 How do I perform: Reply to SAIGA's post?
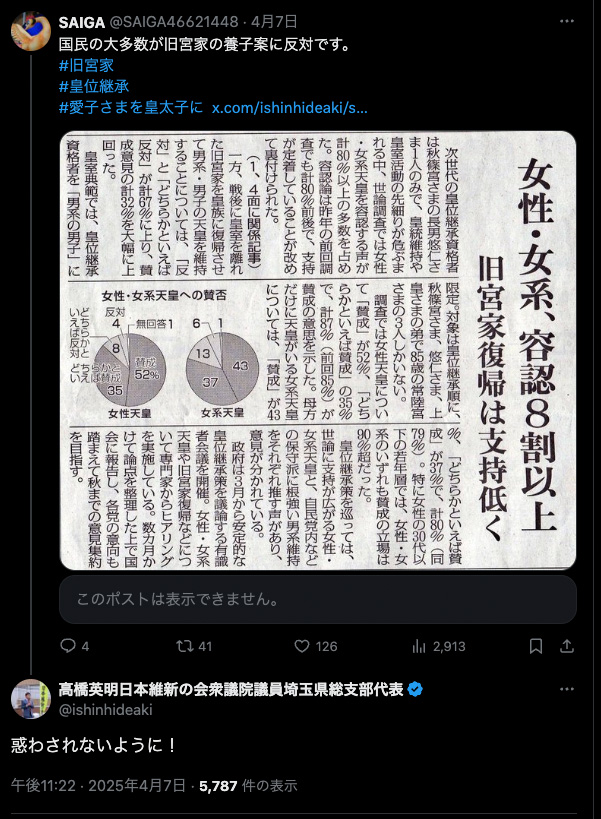tap(68, 646)
